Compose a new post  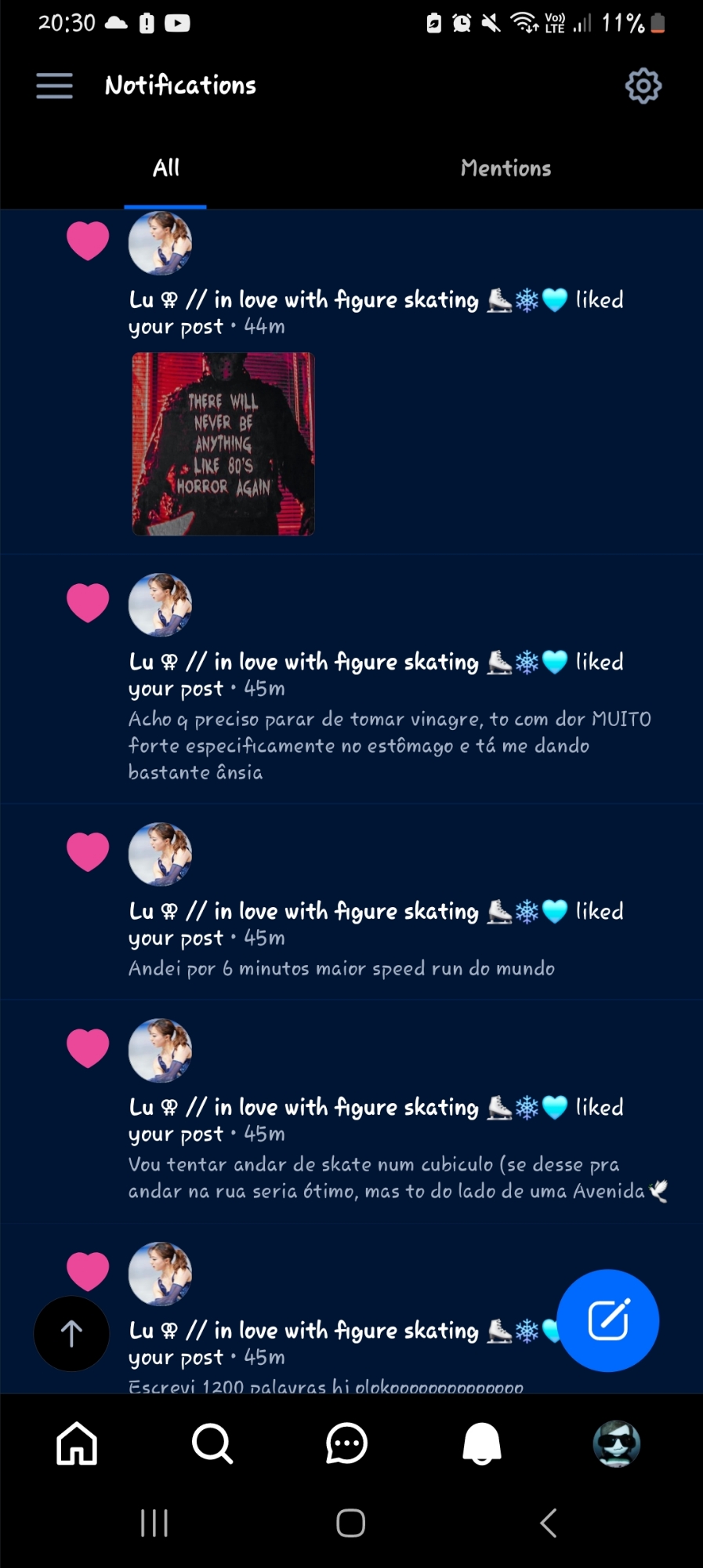607,1320
